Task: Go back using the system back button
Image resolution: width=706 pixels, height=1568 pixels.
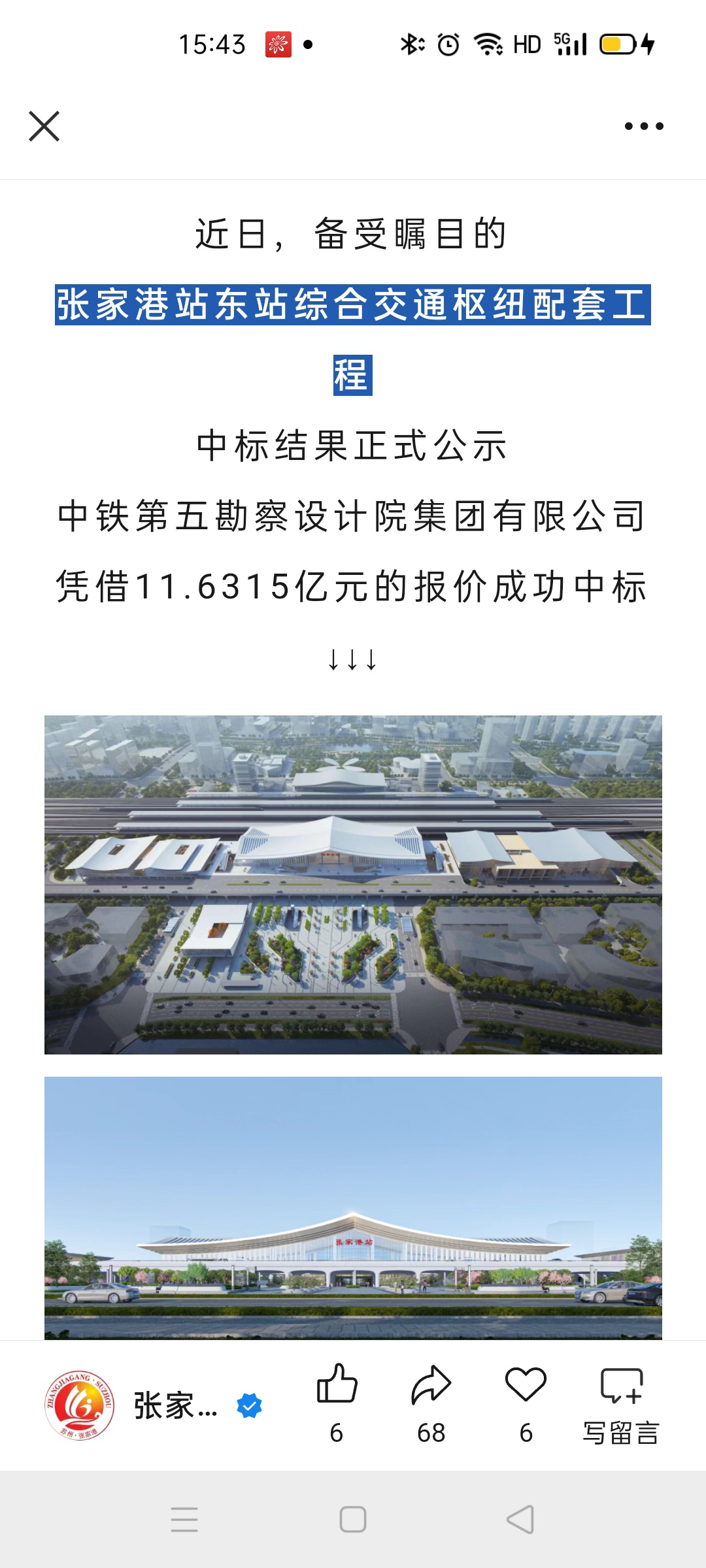Action: click(x=520, y=1519)
